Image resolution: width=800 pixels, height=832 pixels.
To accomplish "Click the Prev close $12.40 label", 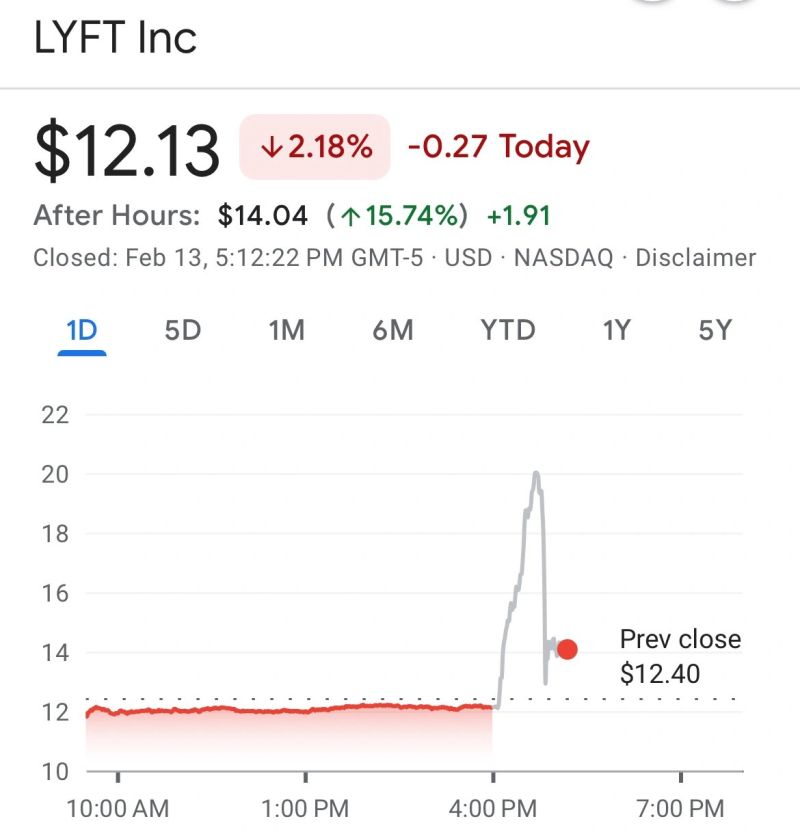I will 679,655.
